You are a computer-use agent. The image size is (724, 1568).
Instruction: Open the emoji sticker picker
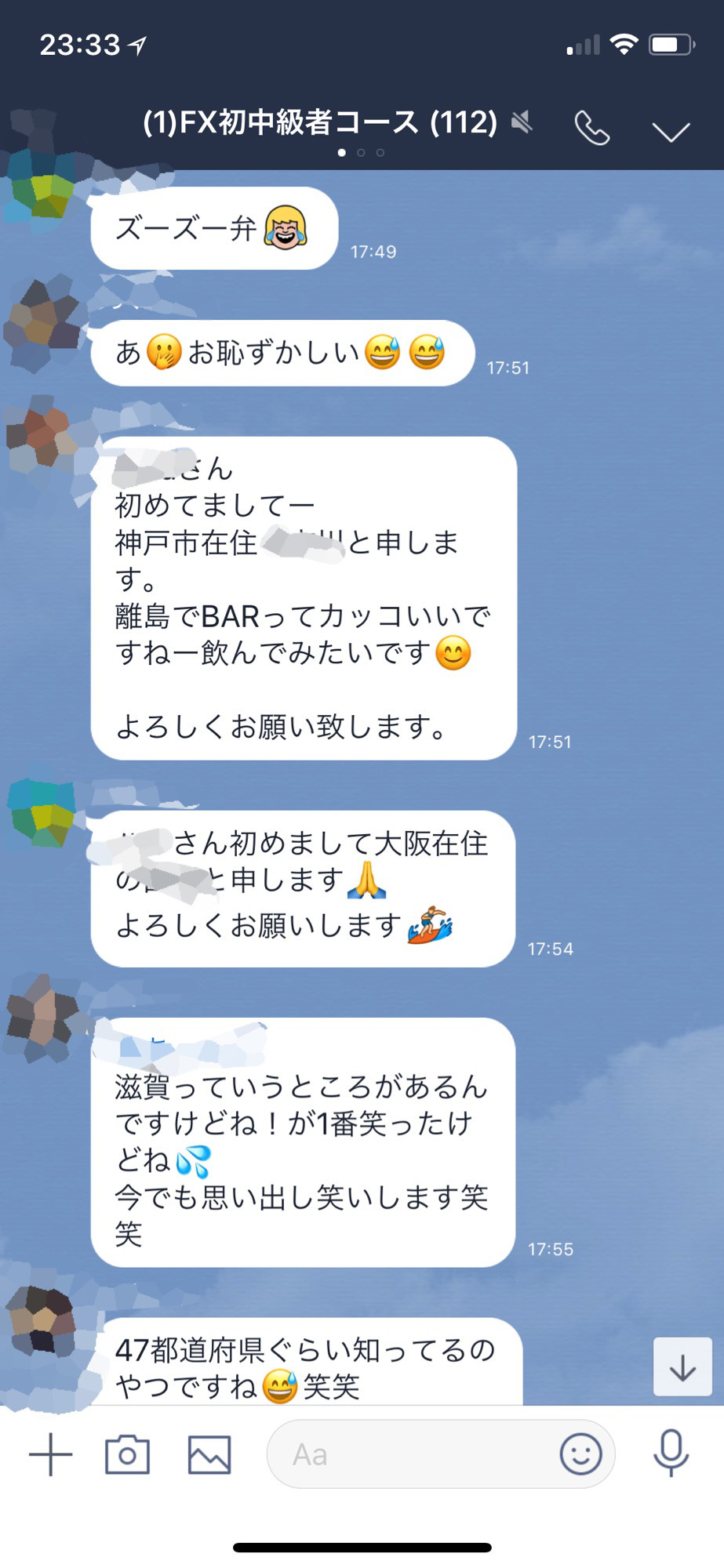click(x=580, y=1454)
